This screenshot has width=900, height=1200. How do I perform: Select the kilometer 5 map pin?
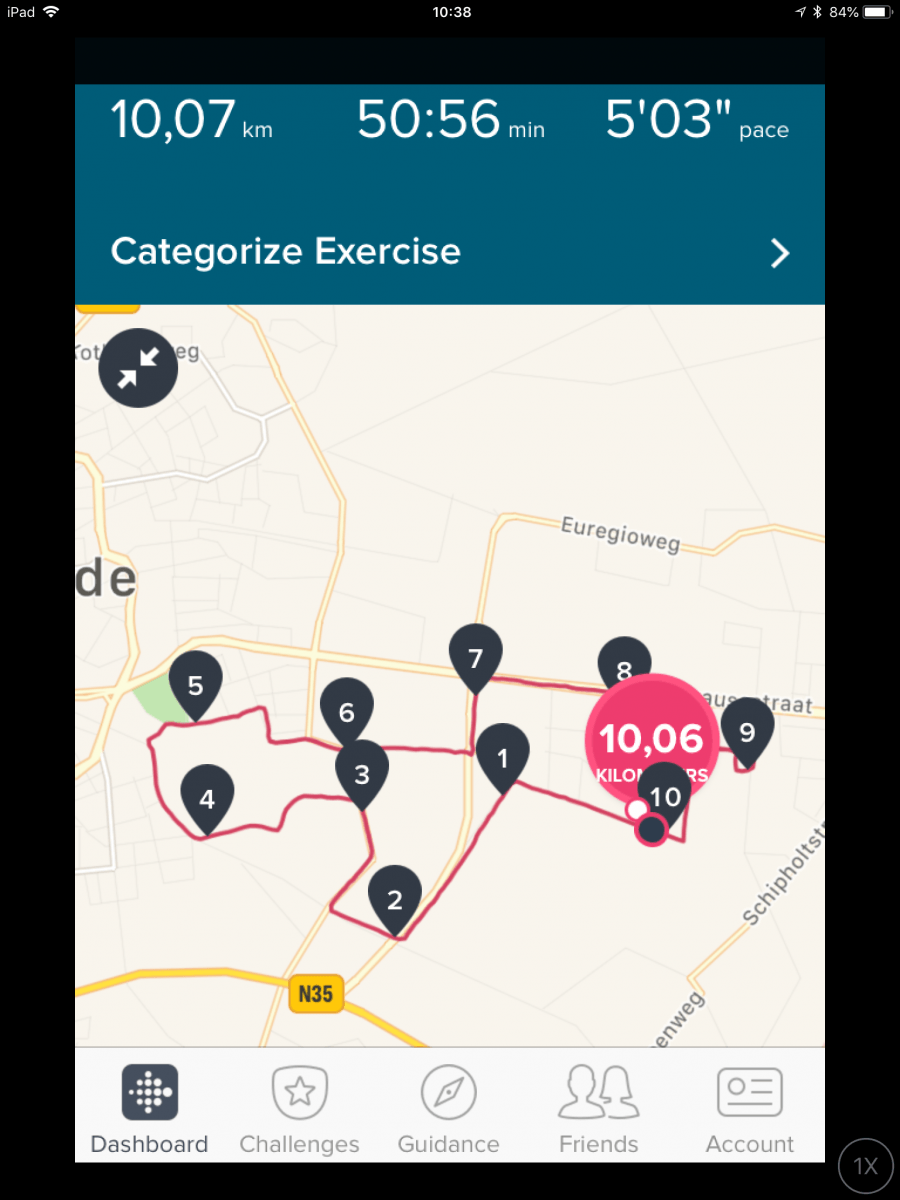coord(196,682)
